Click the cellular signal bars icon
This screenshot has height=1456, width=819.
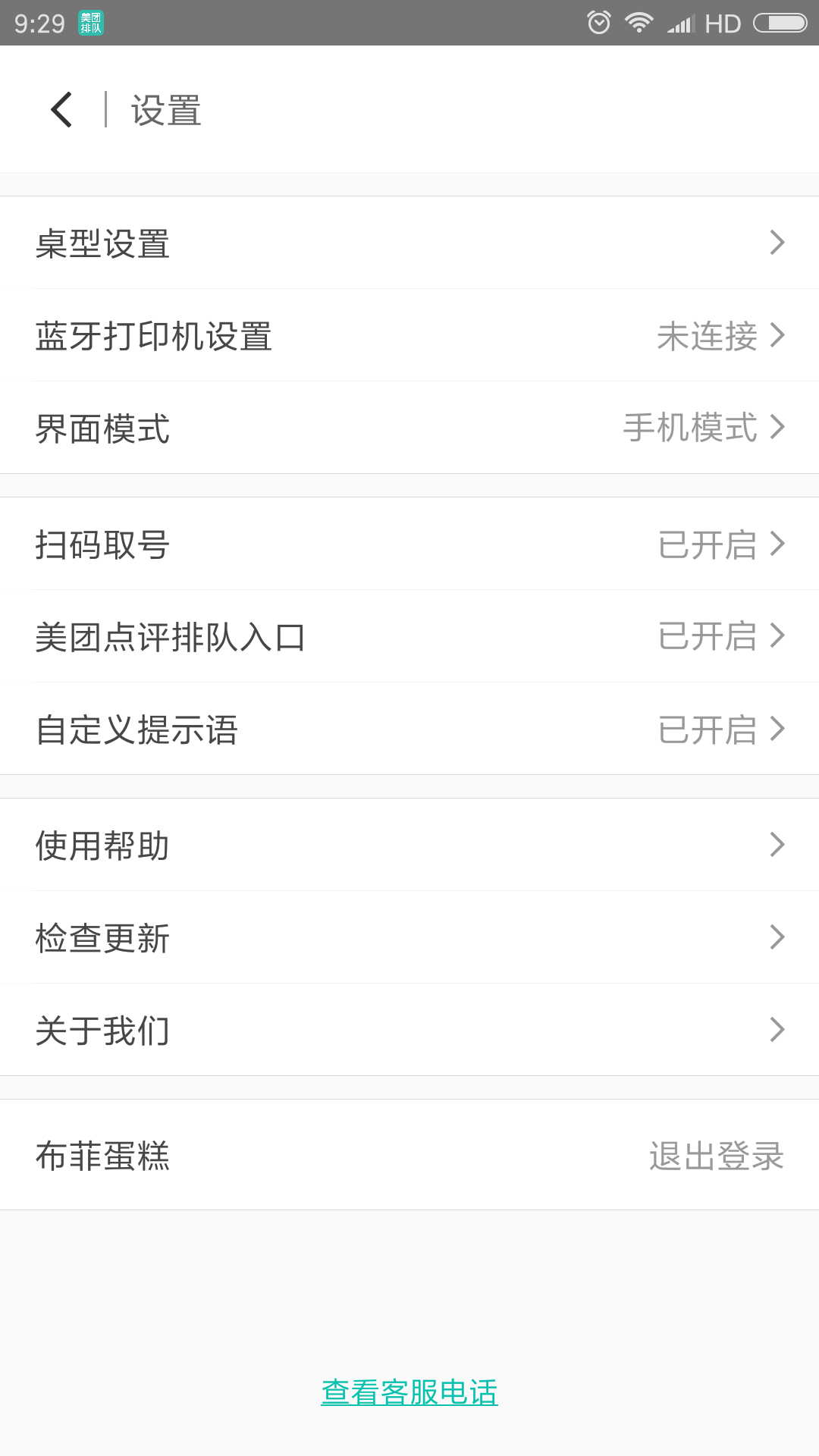(679, 22)
